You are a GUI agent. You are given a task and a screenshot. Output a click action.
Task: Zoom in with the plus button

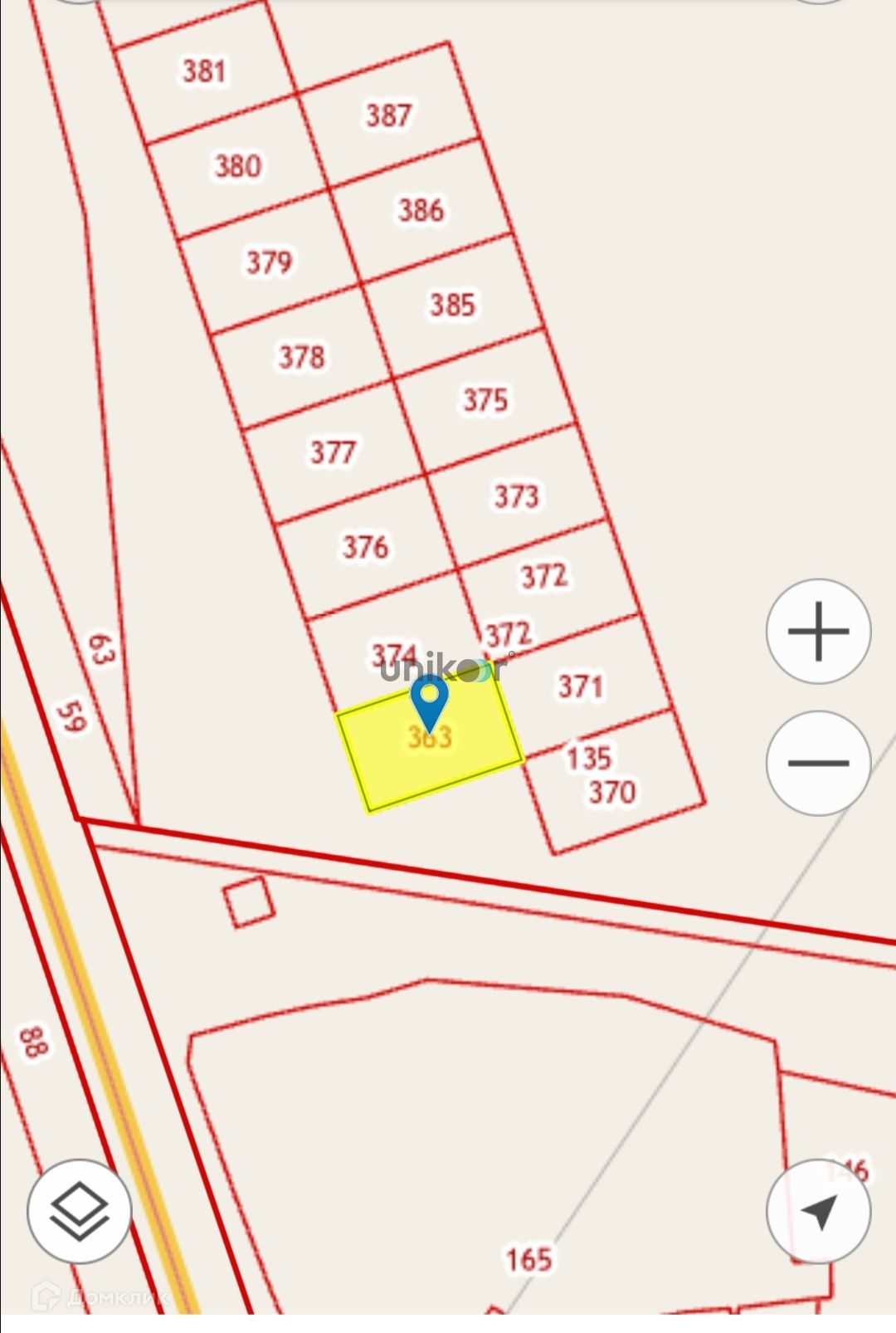818,632
